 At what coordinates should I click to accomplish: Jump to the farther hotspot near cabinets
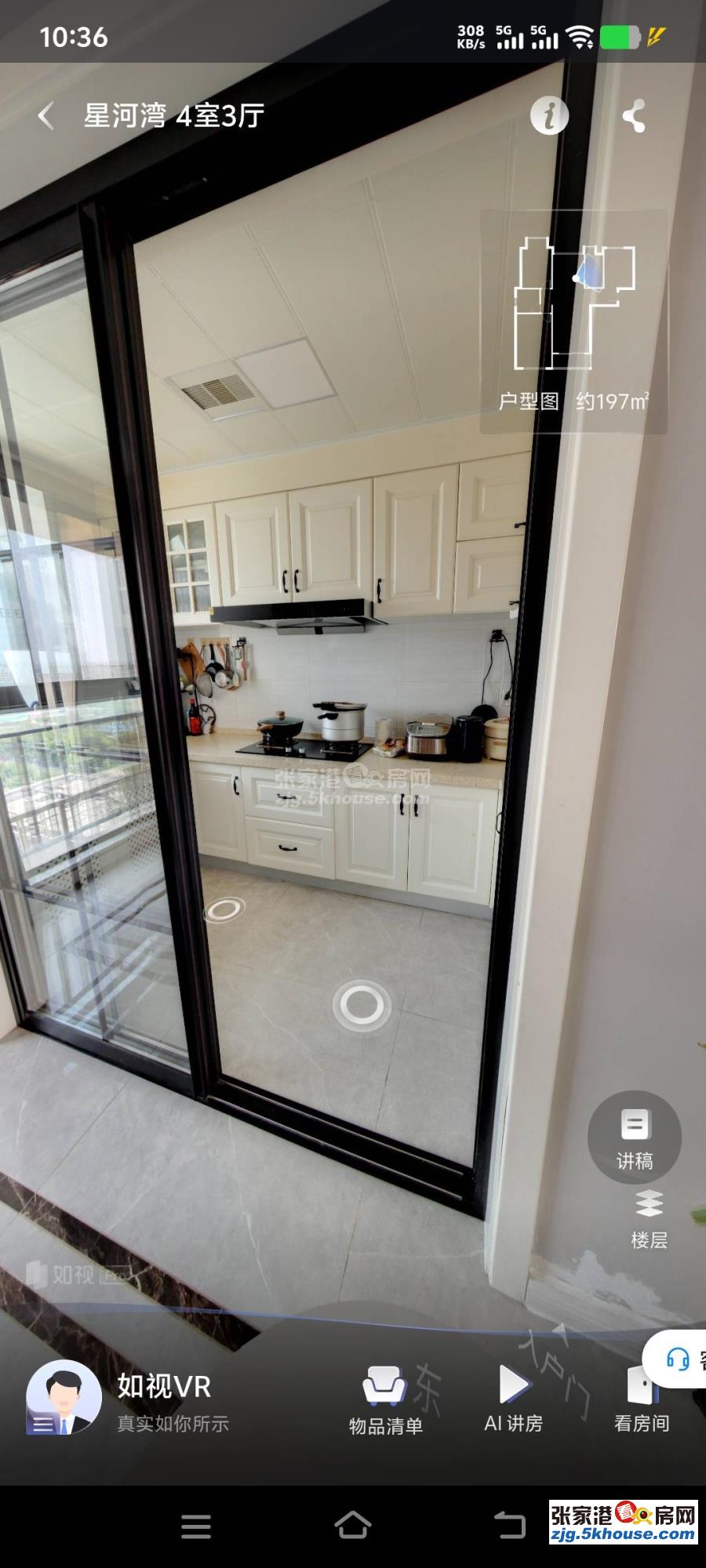(224, 910)
